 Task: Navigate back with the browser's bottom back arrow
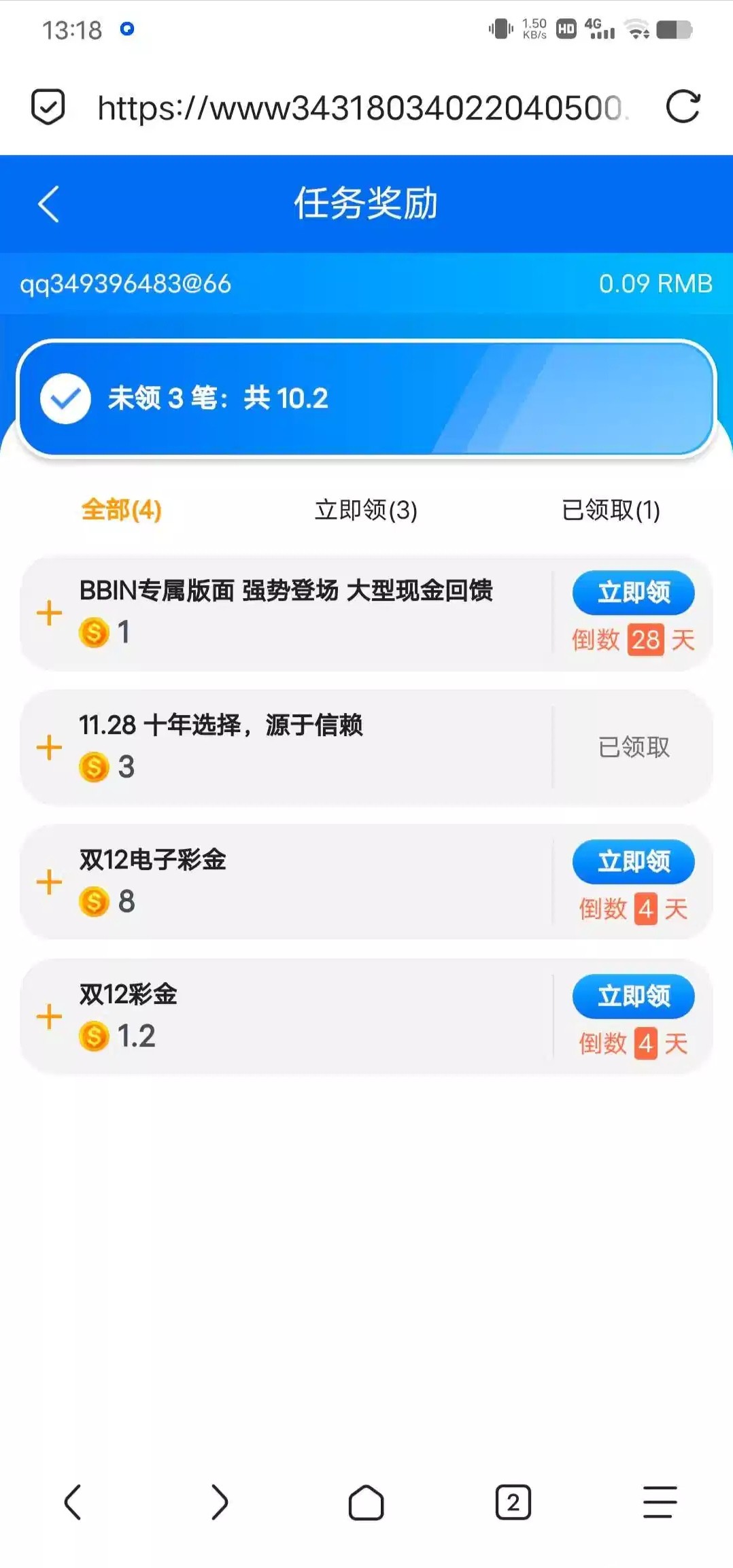[x=73, y=1502]
